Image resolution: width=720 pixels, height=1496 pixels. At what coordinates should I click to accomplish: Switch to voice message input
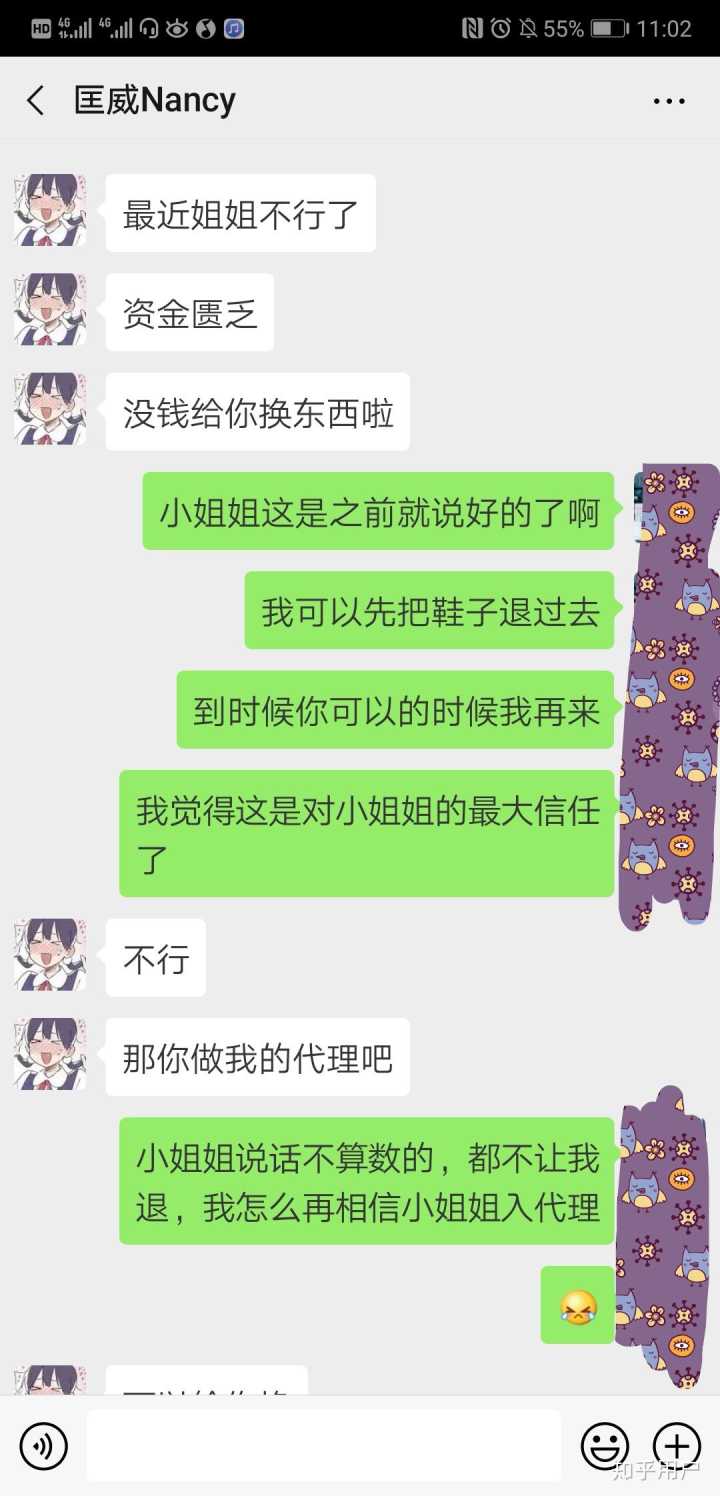click(44, 1446)
